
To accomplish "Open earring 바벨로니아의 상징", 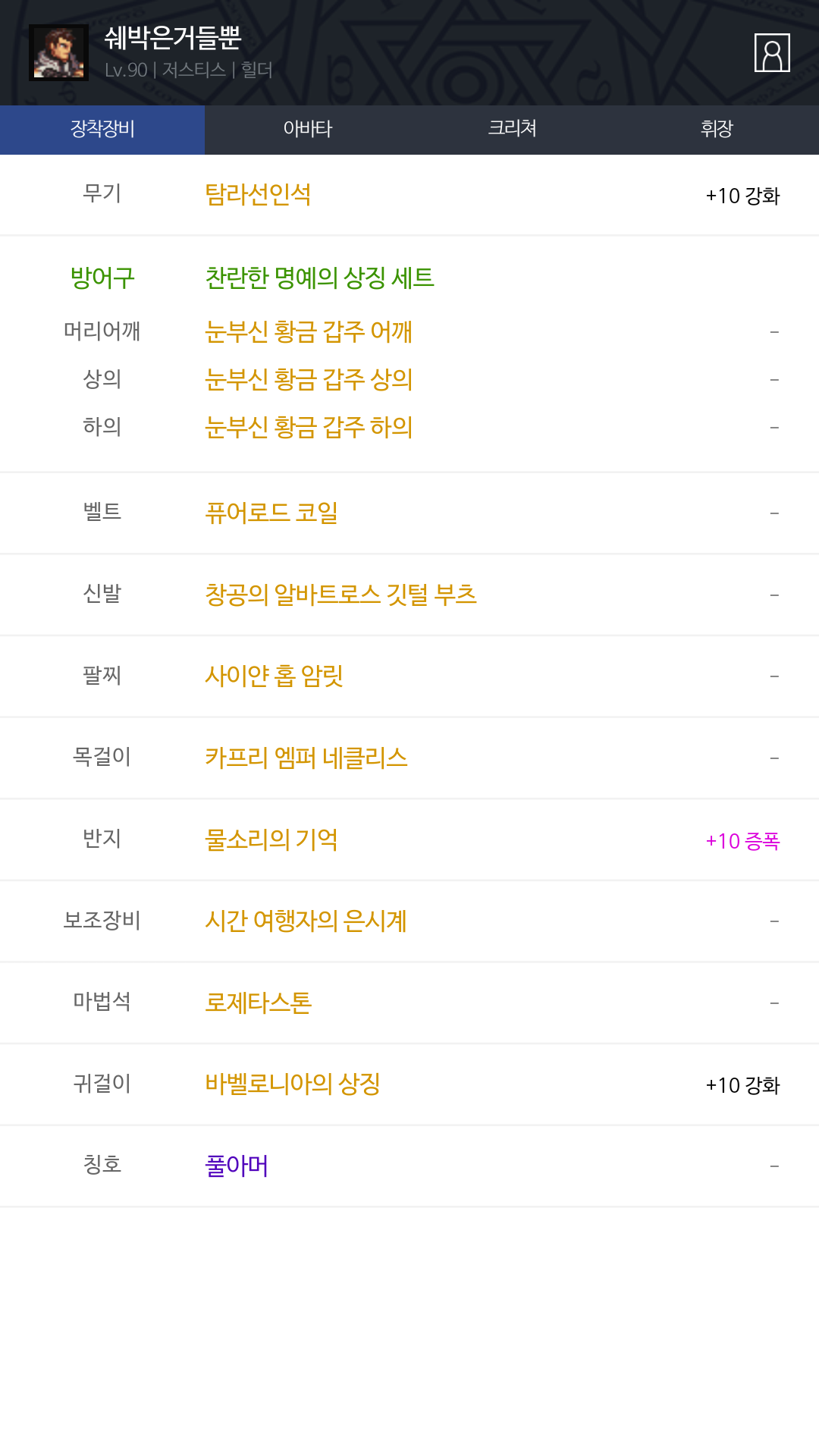I will (292, 1084).
